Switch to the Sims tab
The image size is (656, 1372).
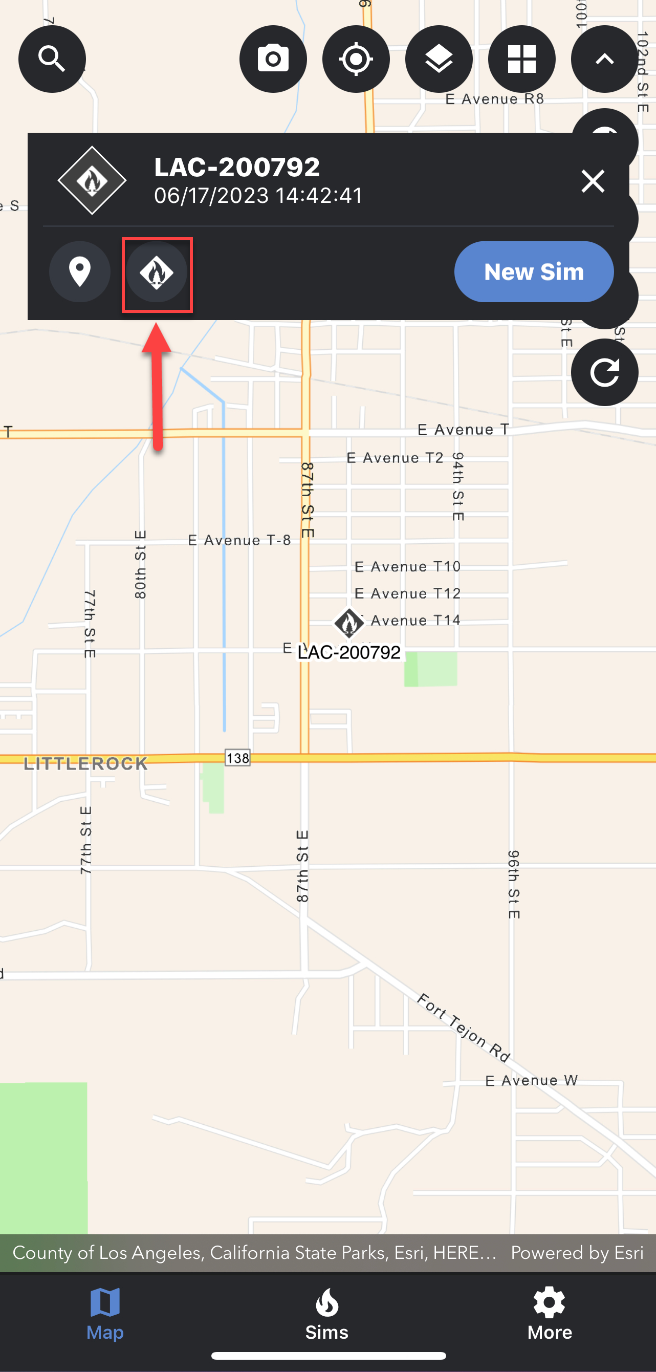click(327, 1314)
